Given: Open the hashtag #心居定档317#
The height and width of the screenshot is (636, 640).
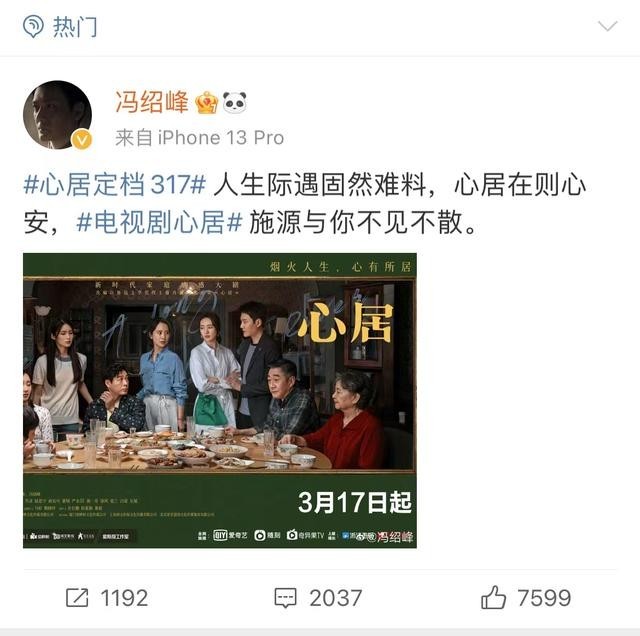Looking at the screenshot, I should tap(116, 185).
